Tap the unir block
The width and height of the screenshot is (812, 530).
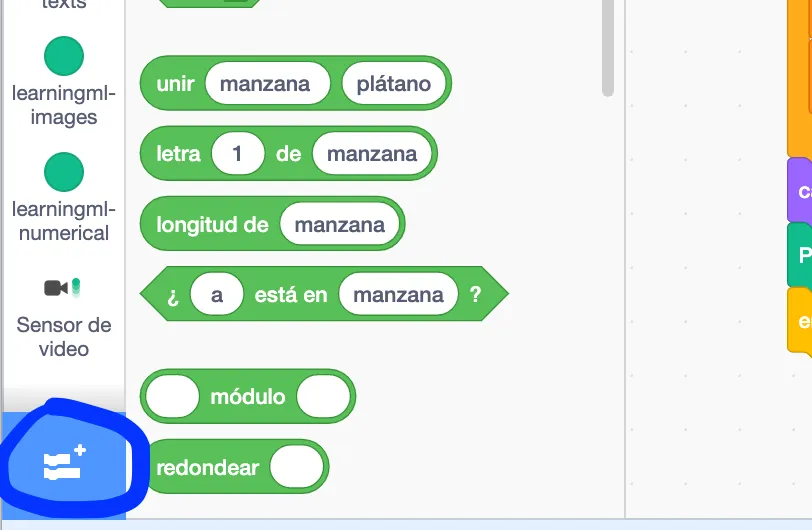[x=176, y=84]
